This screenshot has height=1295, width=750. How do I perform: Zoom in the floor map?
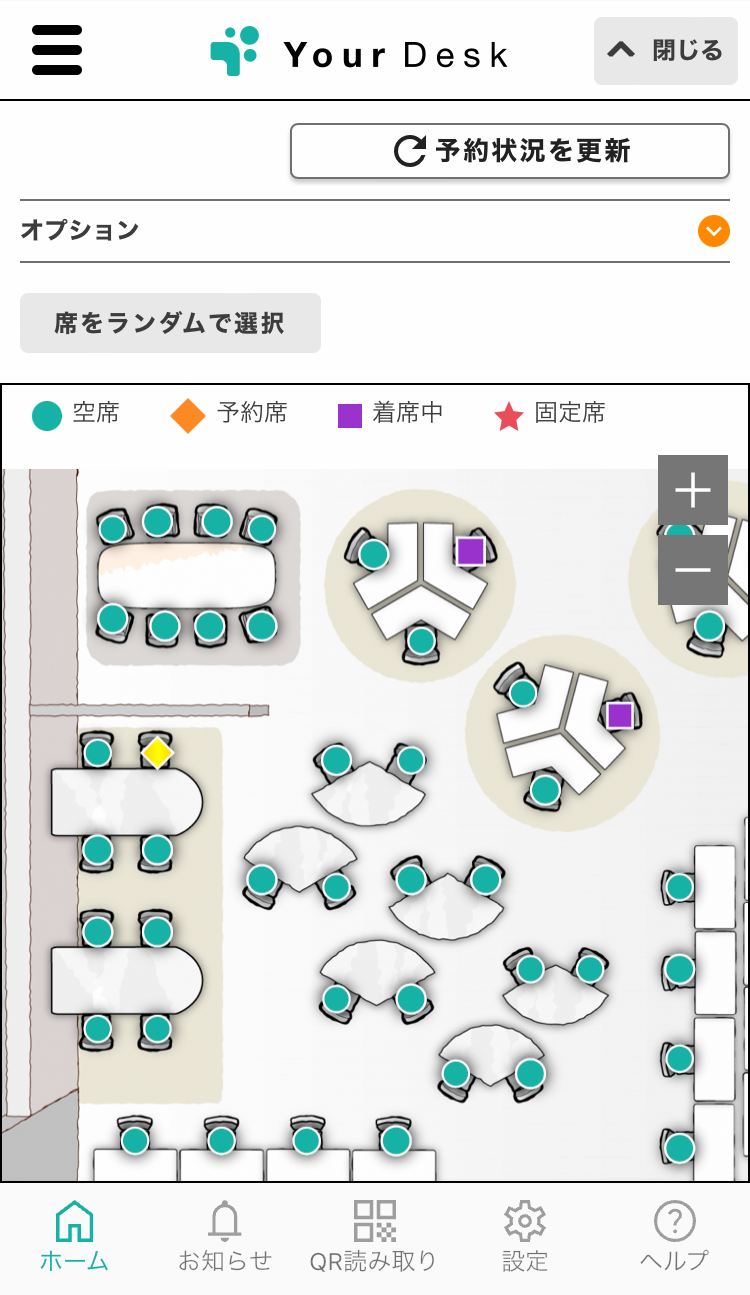click(x=692, y=490)
